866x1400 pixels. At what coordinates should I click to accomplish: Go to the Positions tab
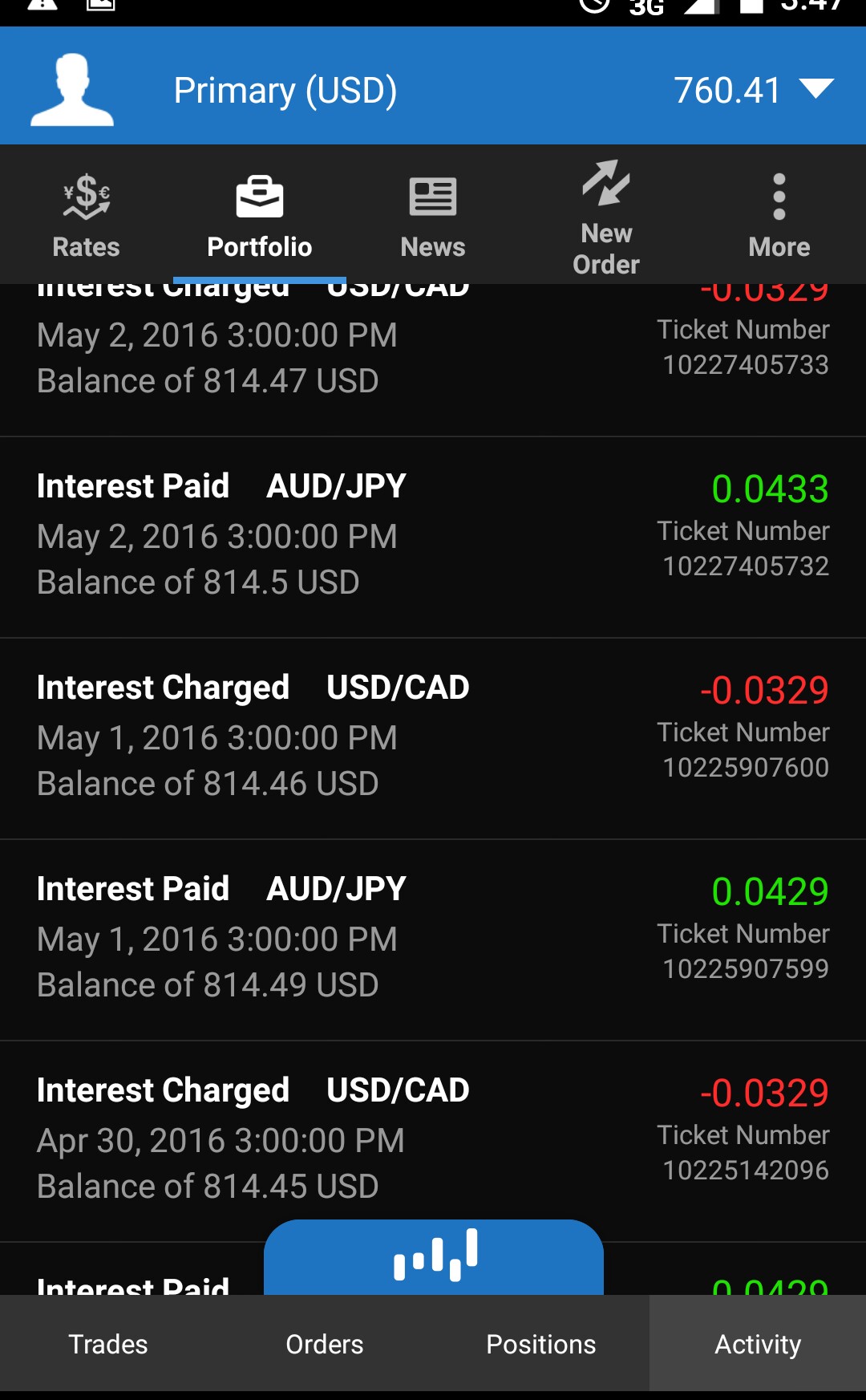[541, 1344]
